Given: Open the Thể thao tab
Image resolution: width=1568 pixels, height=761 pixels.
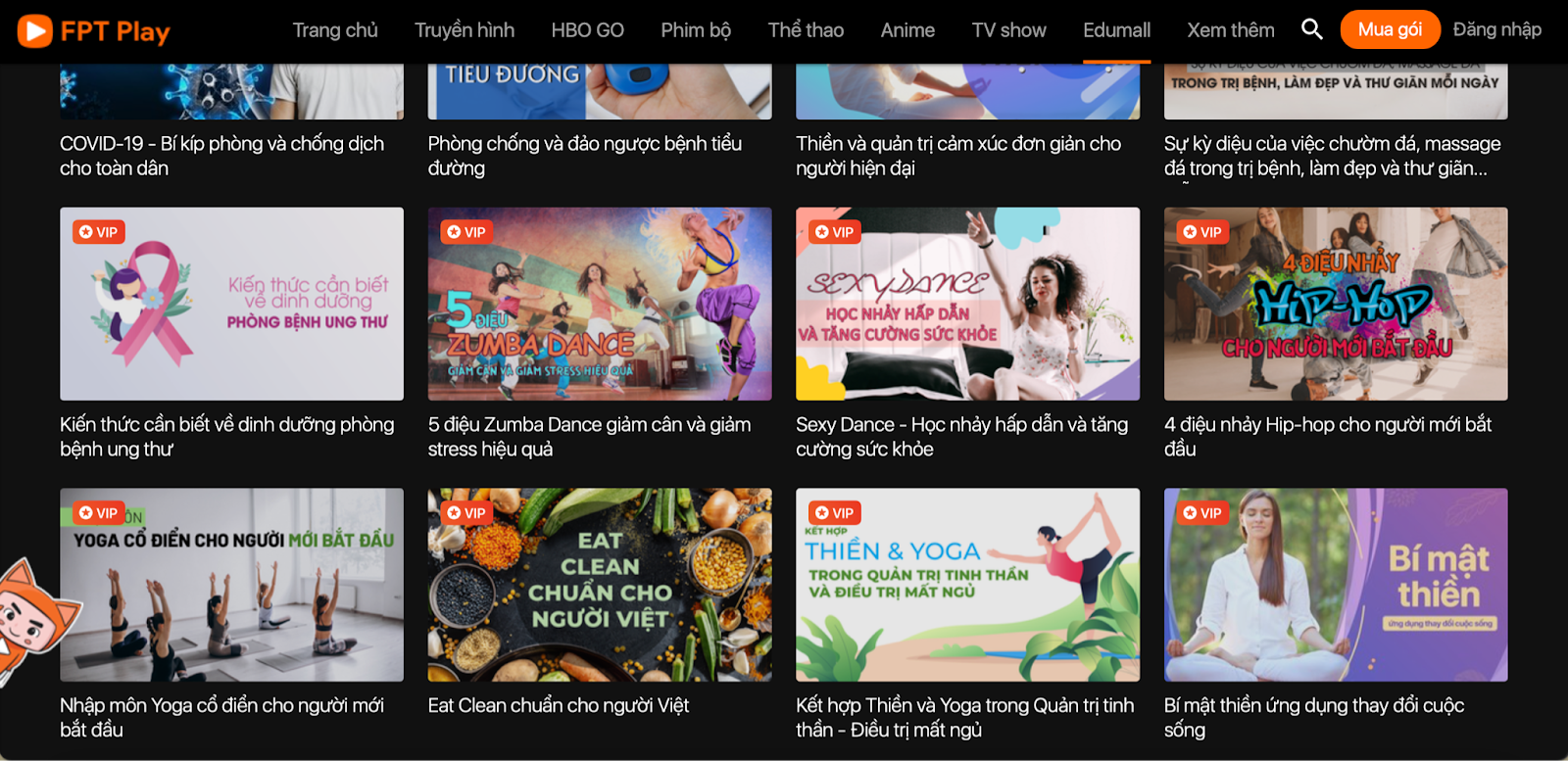Looking at the screenshot, I should point(806,30).
